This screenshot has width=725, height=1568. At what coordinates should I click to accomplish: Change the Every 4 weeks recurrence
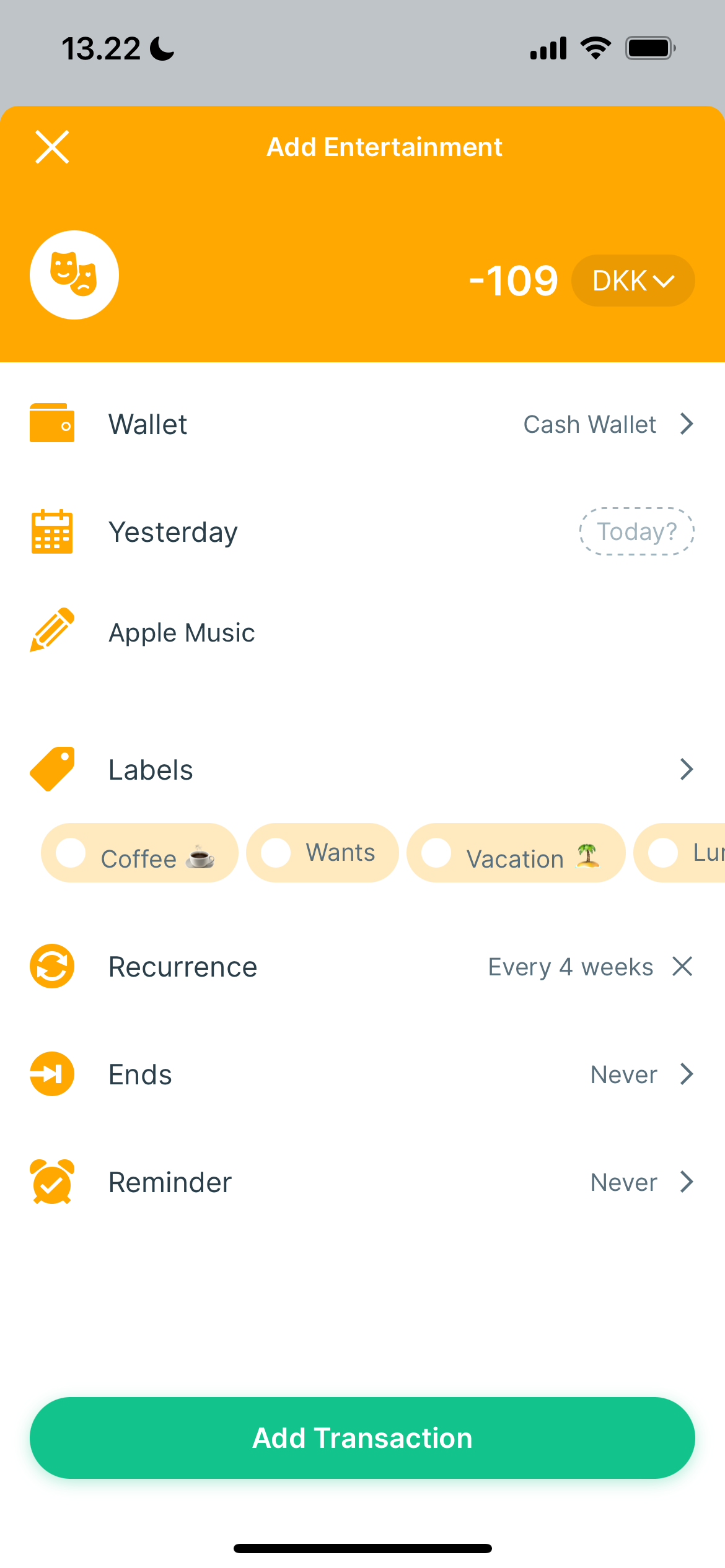coord(570,967)
